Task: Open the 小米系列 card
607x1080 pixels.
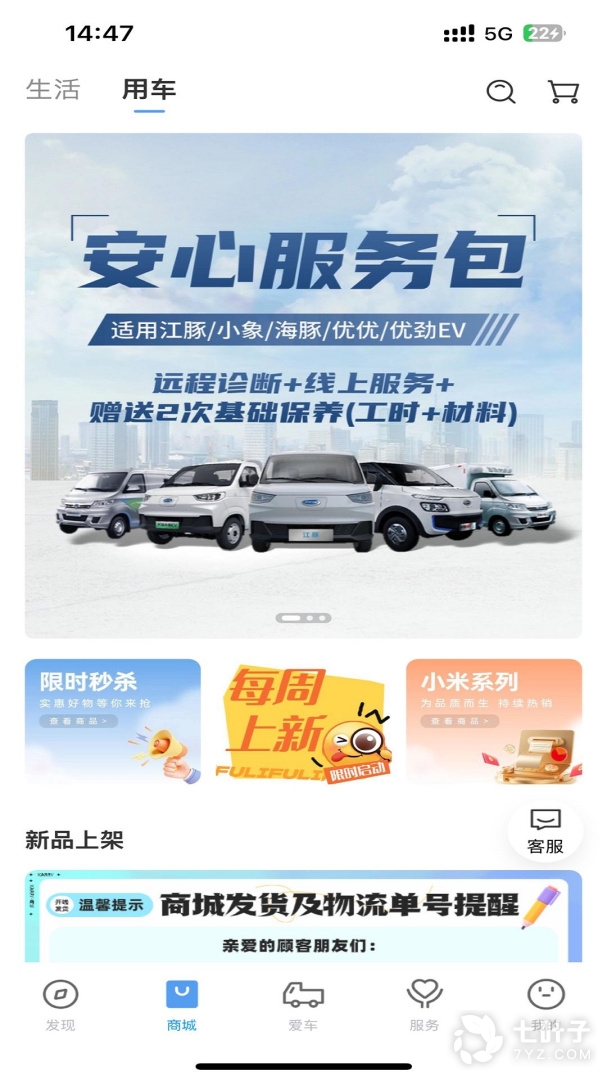Action: pyautogui.click(x=494, y=722)
